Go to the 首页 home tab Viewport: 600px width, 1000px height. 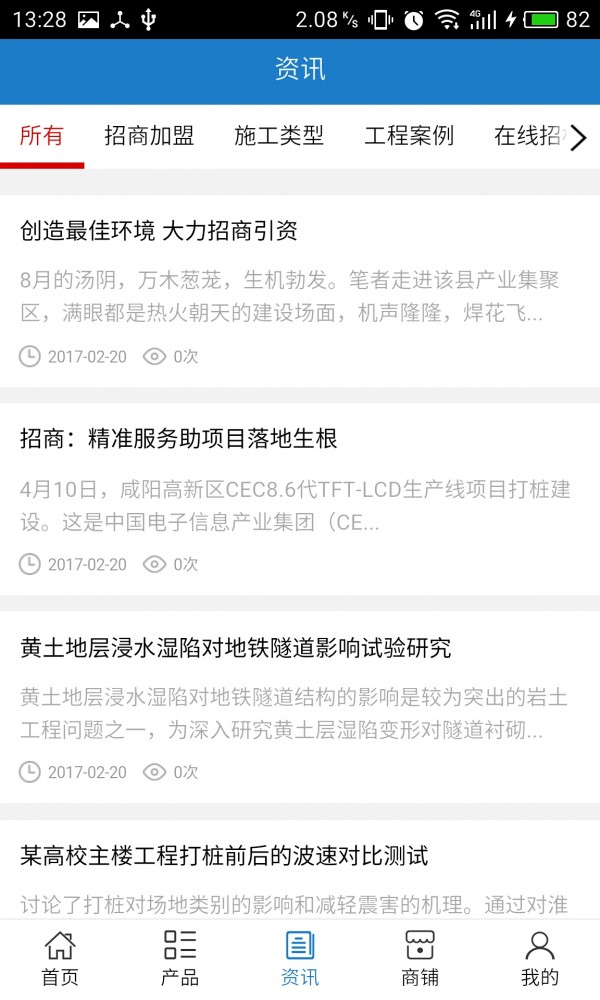60,959
